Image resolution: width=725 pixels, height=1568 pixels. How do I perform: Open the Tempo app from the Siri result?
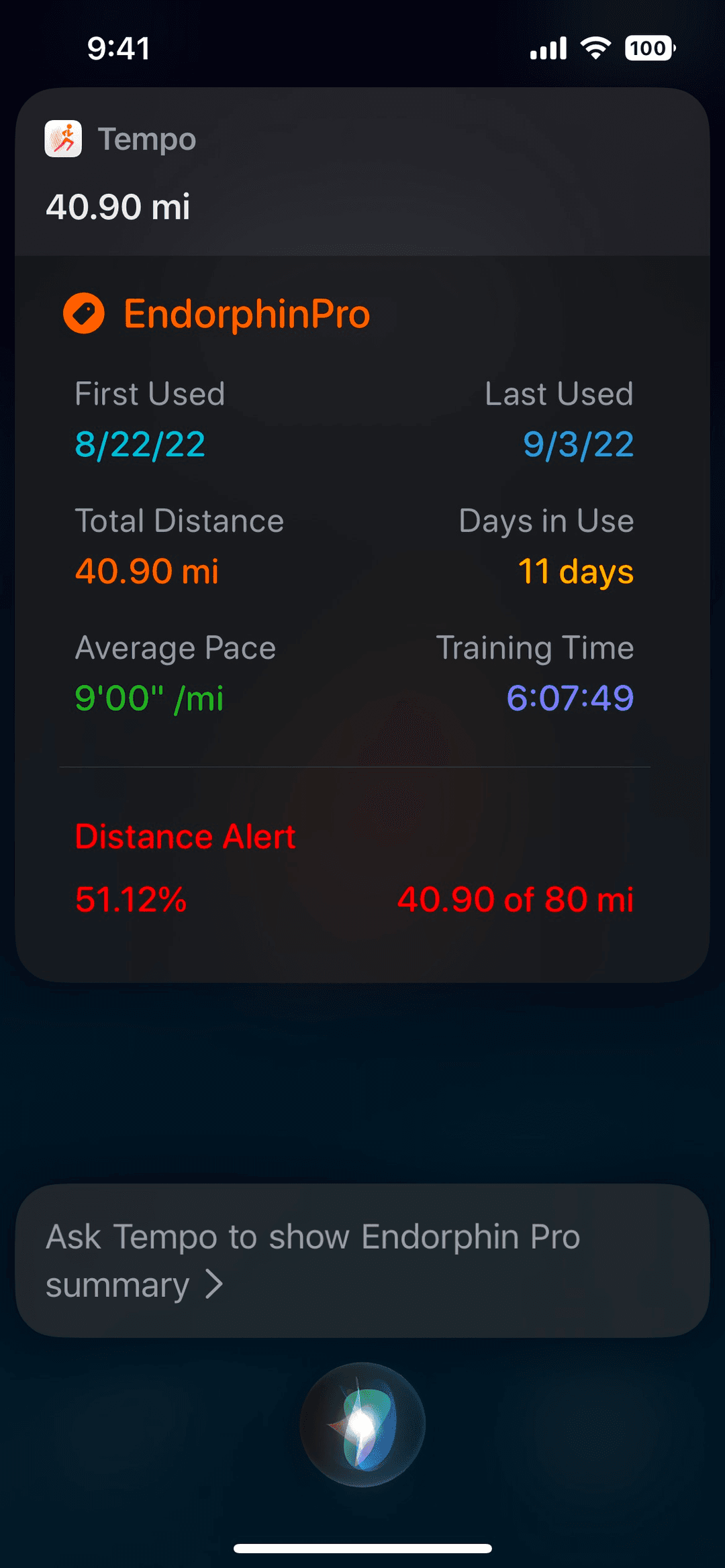121,140
